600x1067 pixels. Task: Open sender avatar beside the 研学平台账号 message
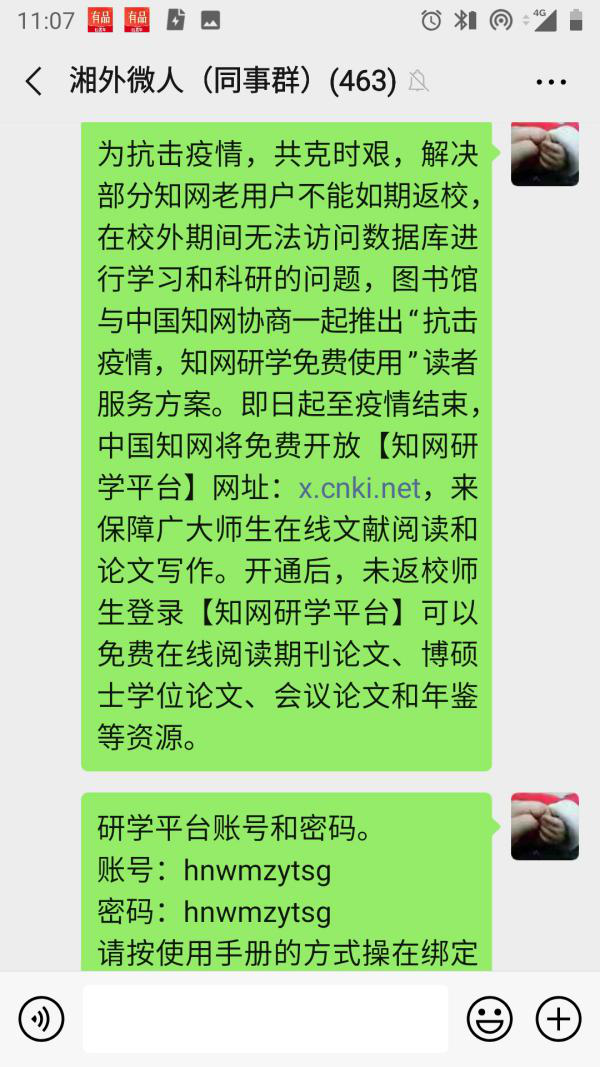coord(544,827)
